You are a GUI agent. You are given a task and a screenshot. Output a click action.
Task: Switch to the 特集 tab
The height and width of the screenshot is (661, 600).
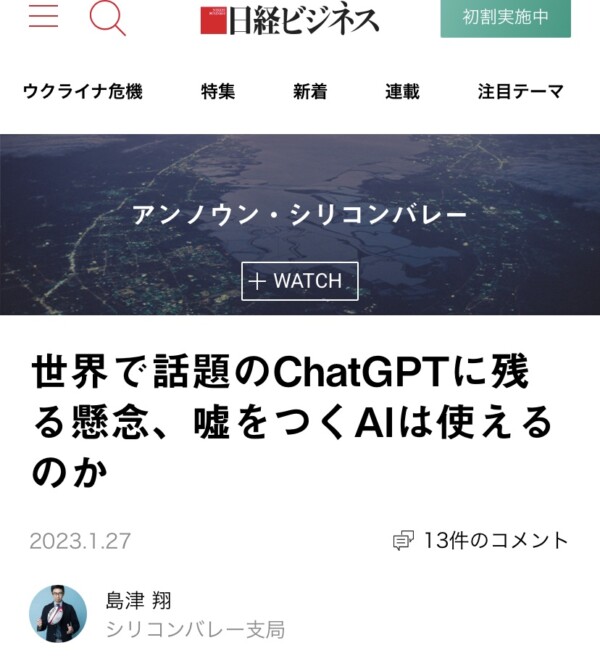pyautogui.click(x=218, y=92)
